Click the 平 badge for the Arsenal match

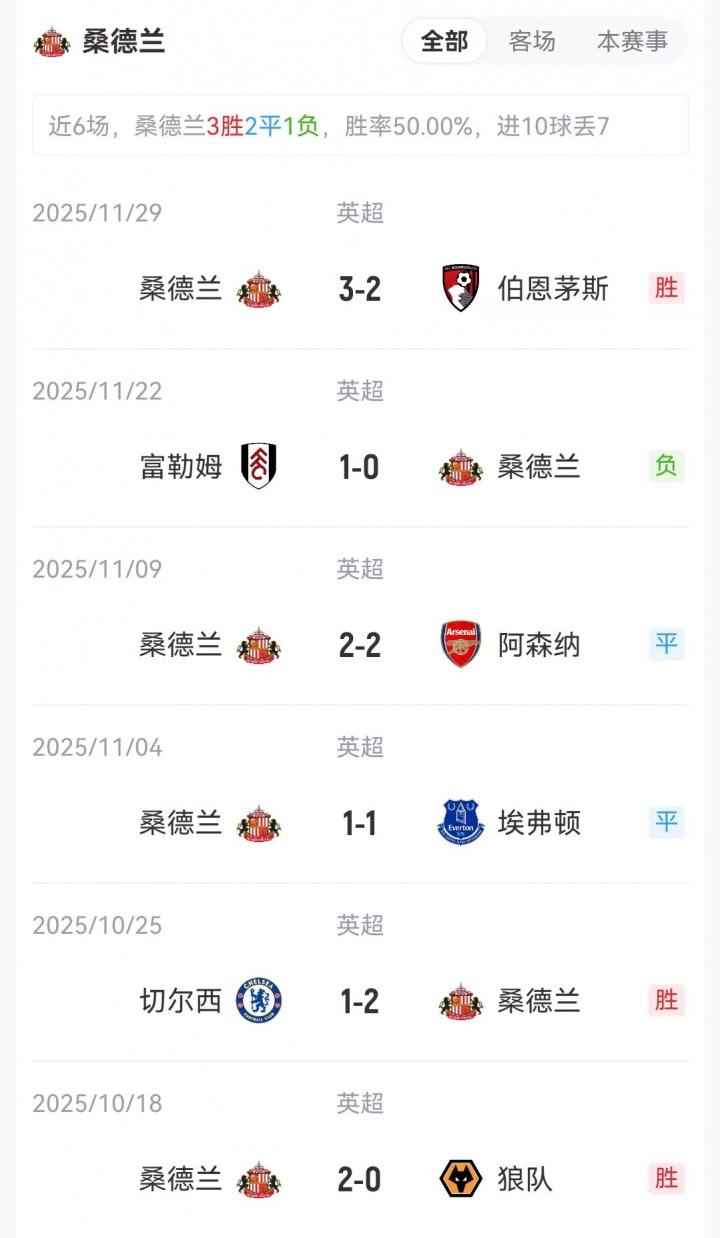click(665, 644)
